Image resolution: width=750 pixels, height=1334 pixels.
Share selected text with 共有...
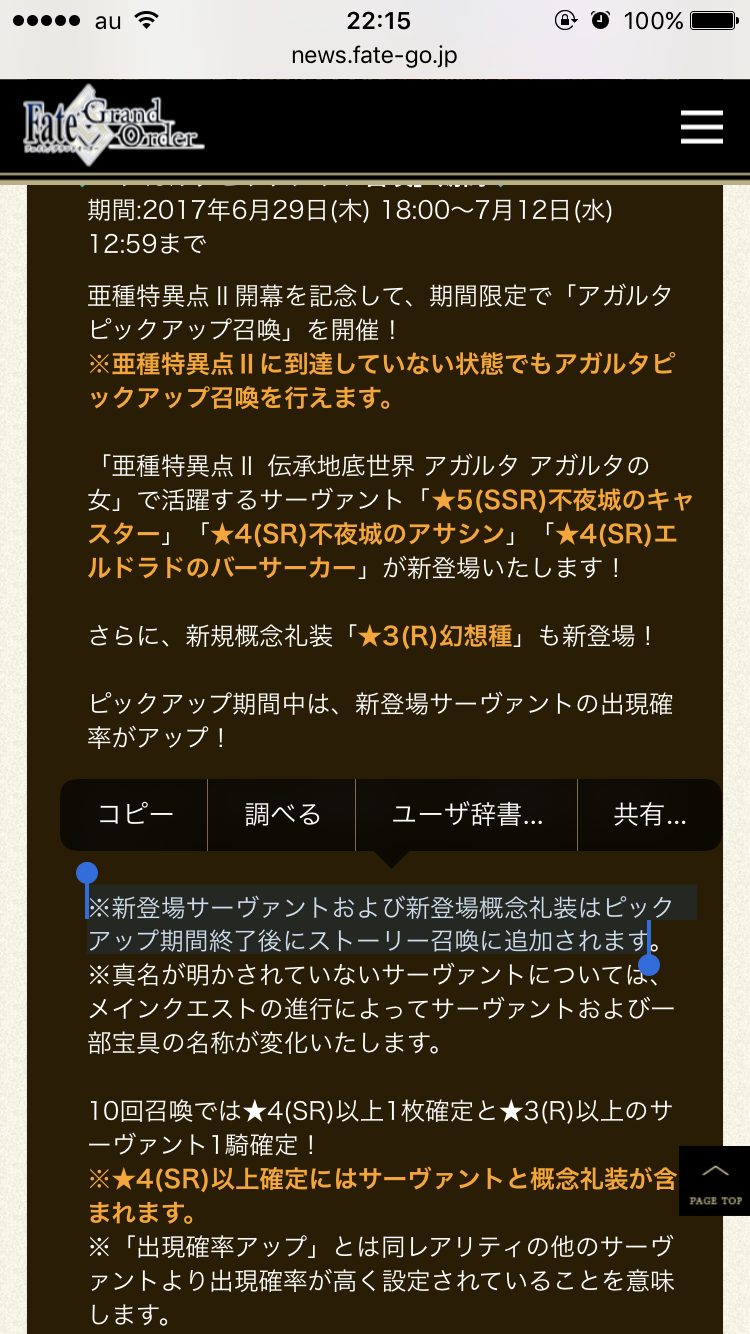[x=650, y=815]
